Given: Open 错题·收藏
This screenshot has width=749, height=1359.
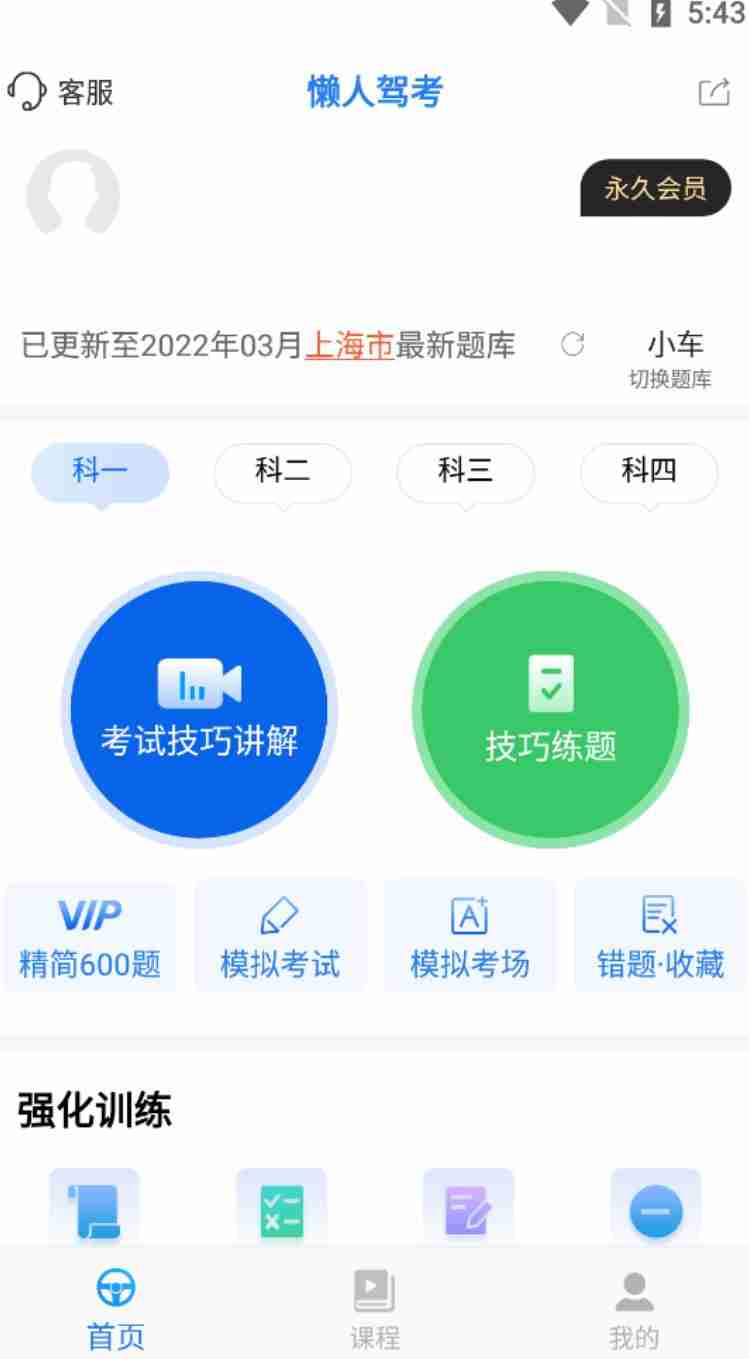Looking at the screenshot, I should tap(660, 936).
